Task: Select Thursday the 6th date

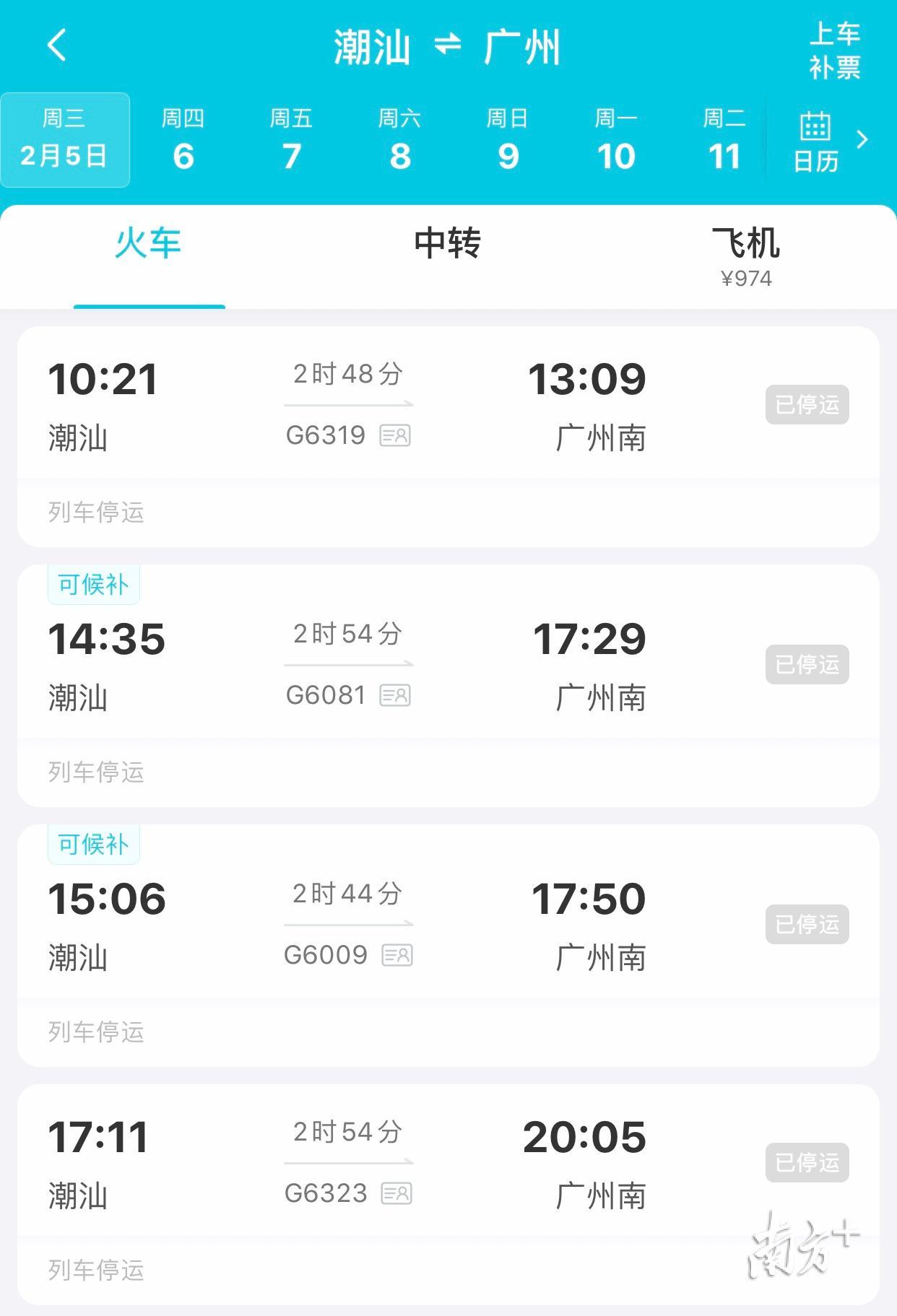Action: click(183, 140)
